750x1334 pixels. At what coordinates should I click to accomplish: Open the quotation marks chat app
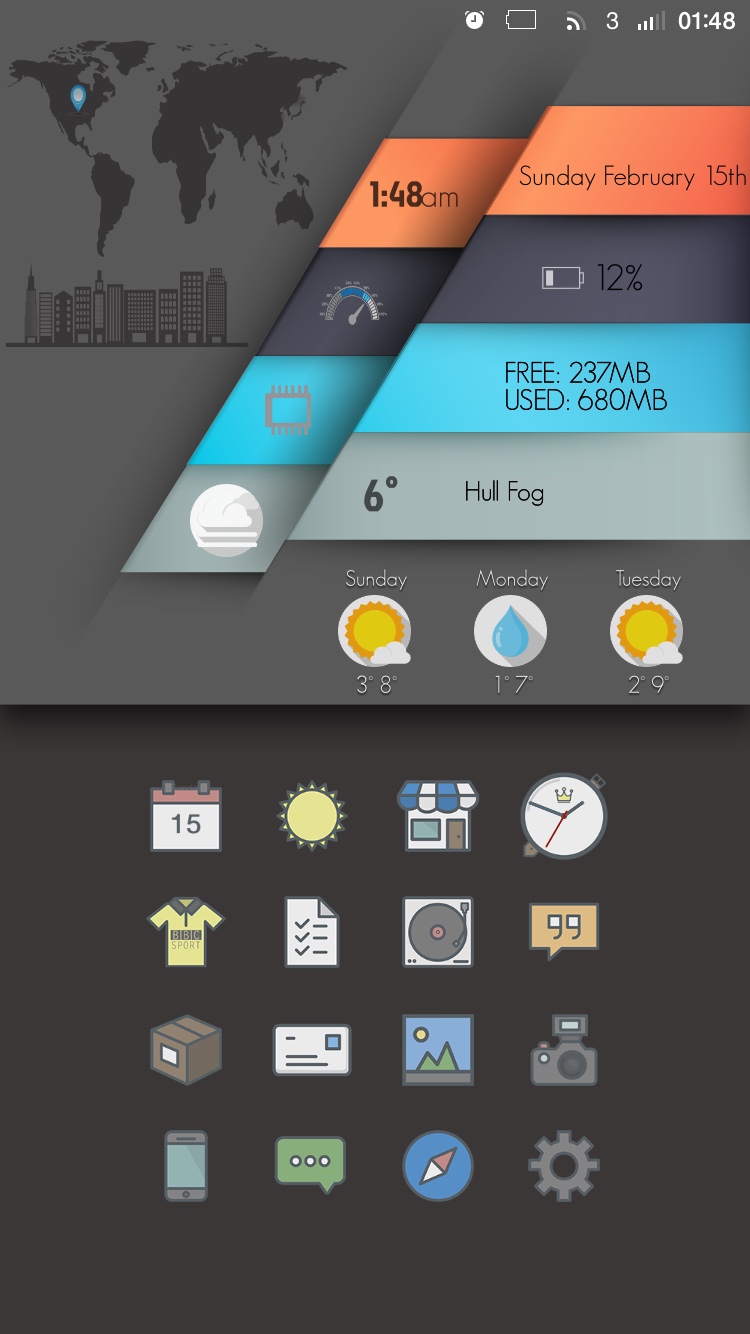coord(564,930)
